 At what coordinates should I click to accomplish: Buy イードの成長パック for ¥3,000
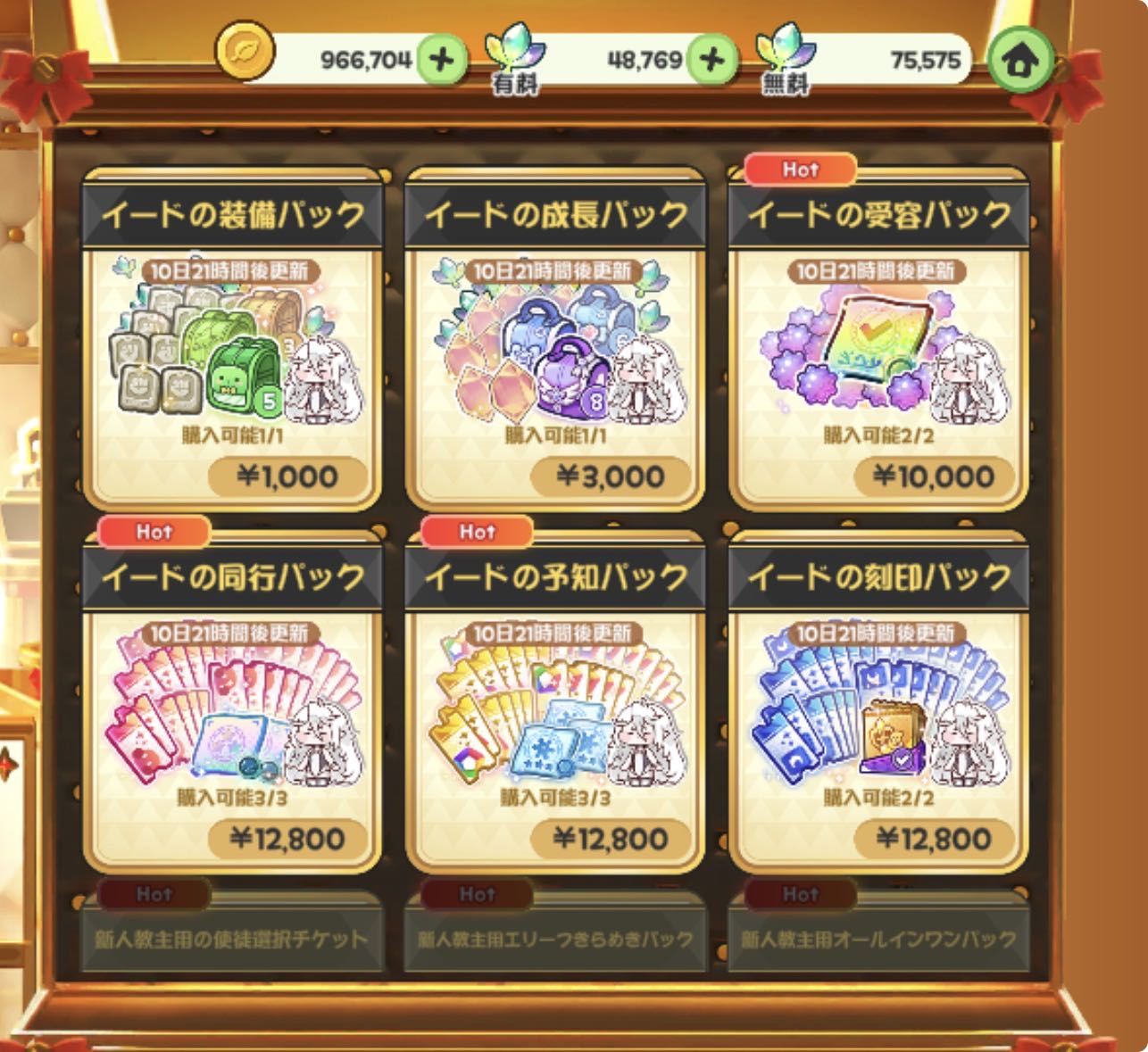(611, 476)
